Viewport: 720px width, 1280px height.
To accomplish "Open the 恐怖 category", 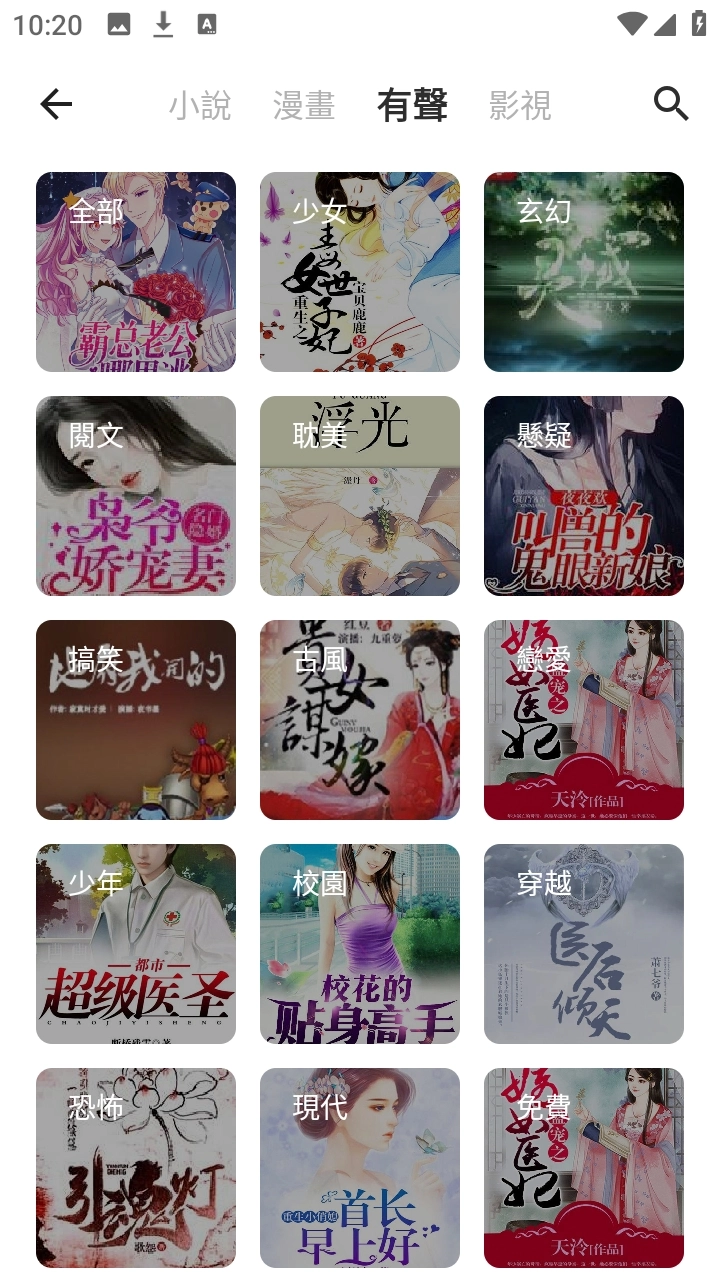I will pos(136,1167).
